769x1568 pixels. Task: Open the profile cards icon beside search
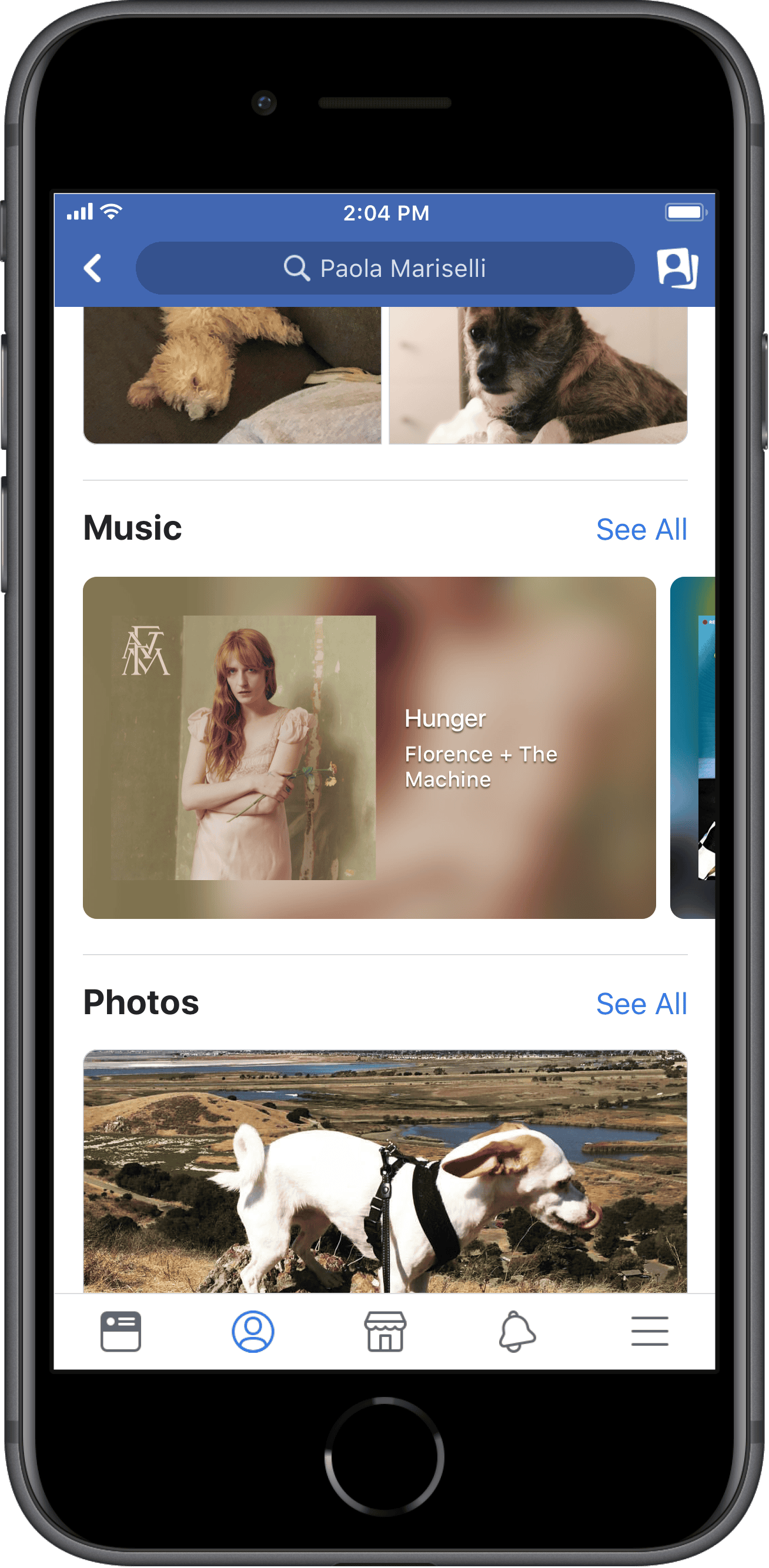(677, 268)
